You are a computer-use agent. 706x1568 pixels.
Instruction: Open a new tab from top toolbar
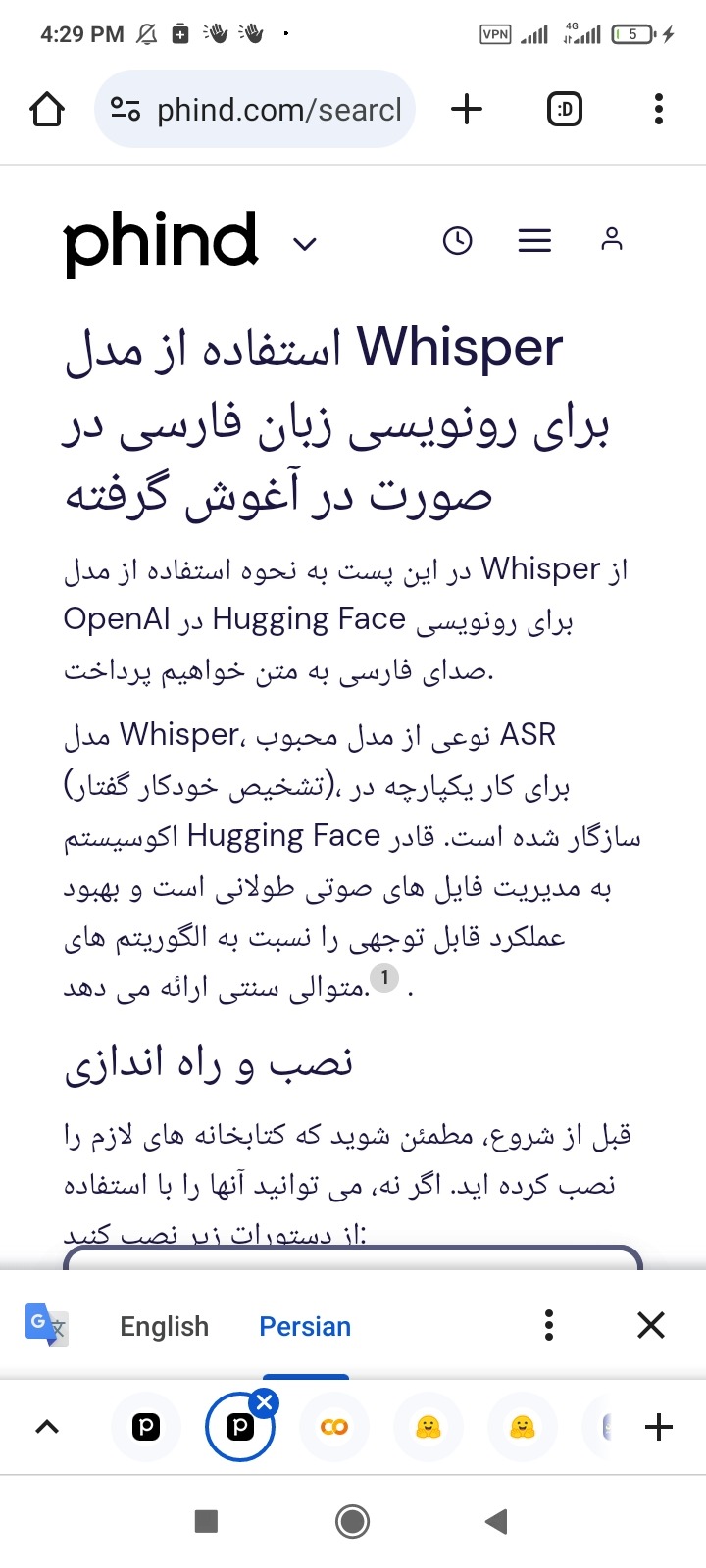pyautogui.click(x=467, y=109)
